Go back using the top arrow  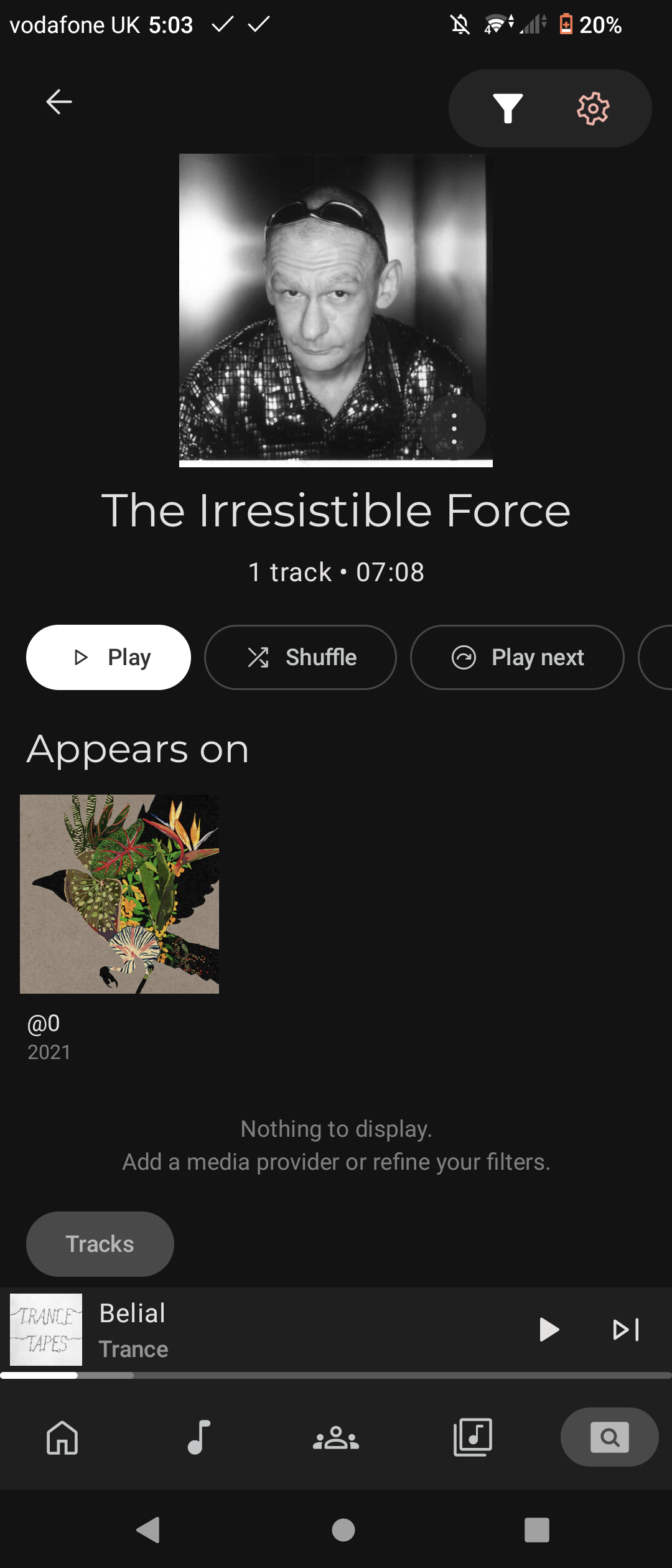click(59, 101)
